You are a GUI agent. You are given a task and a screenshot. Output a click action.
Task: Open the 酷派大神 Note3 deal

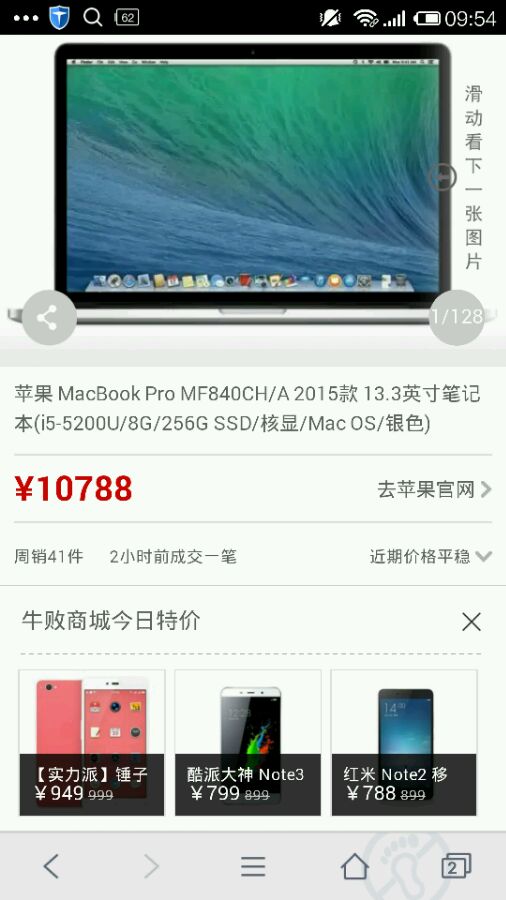pyautogui.click(x=248, y=742)
